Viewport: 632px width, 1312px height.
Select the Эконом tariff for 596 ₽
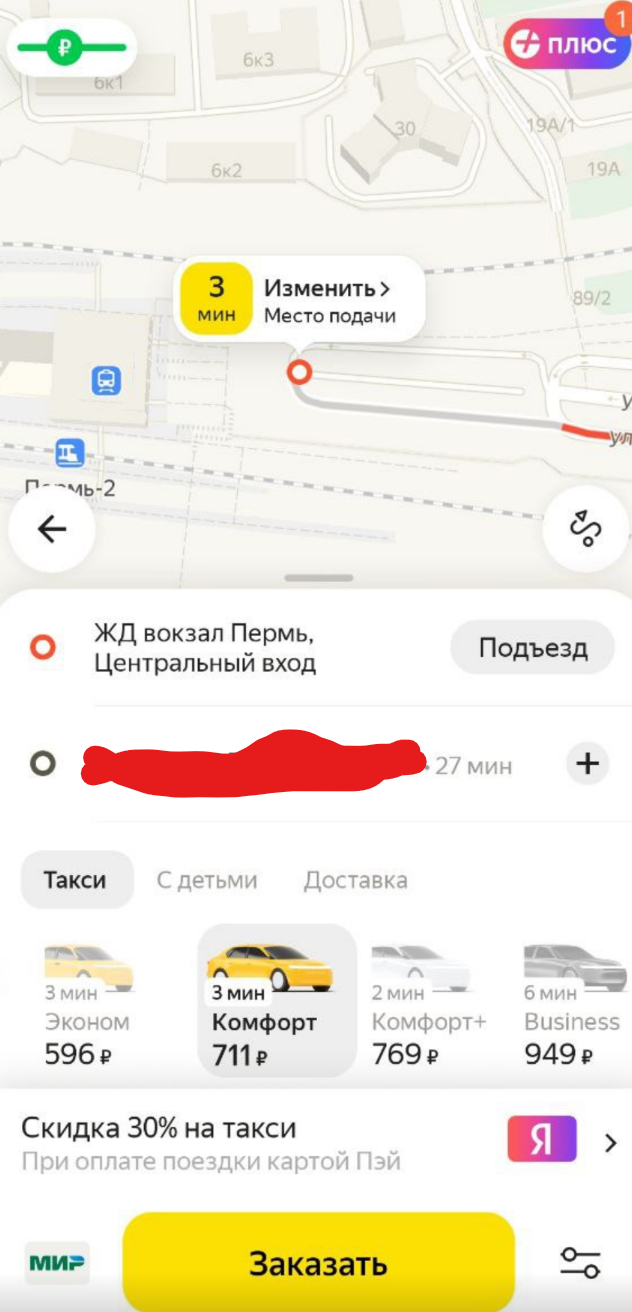(88, 1005)
